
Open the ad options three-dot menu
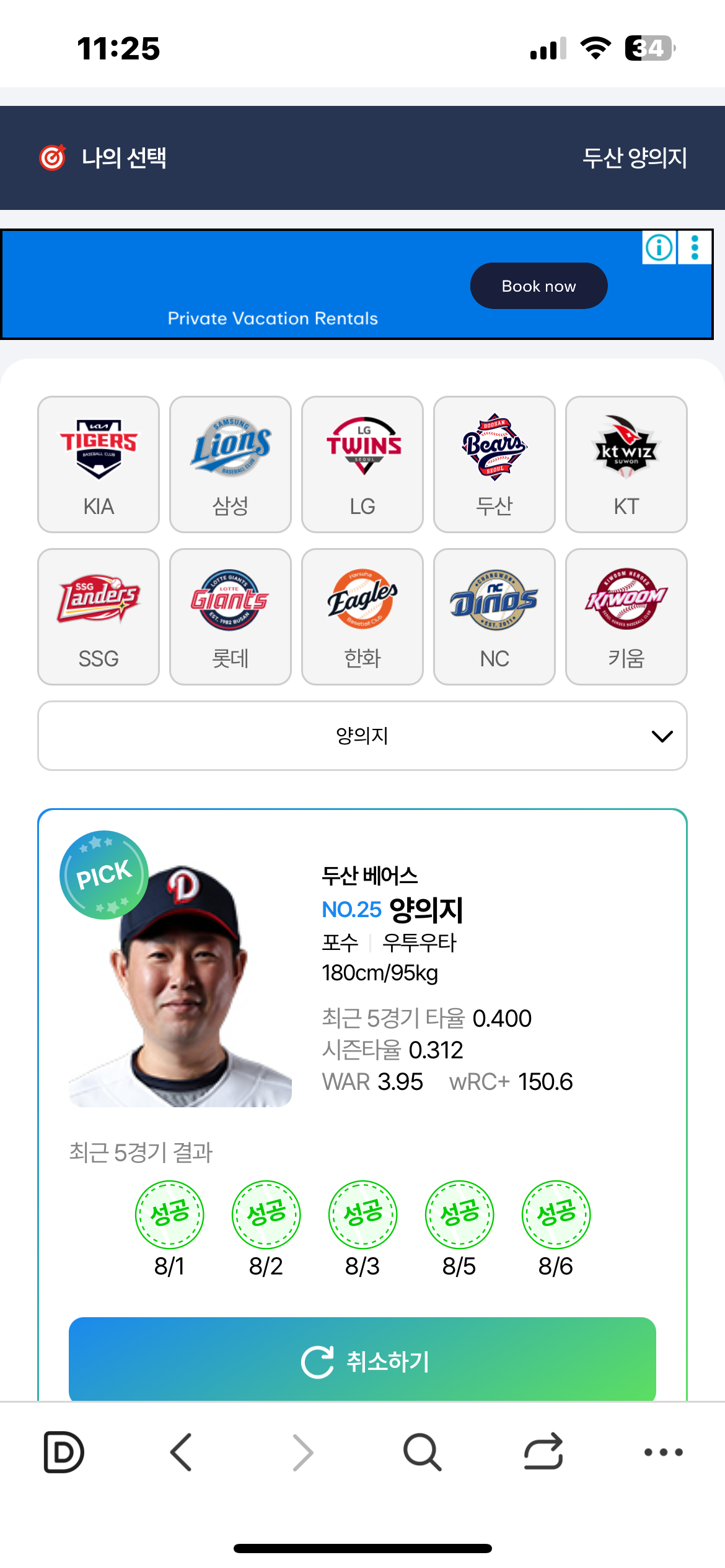pos(695,248)
